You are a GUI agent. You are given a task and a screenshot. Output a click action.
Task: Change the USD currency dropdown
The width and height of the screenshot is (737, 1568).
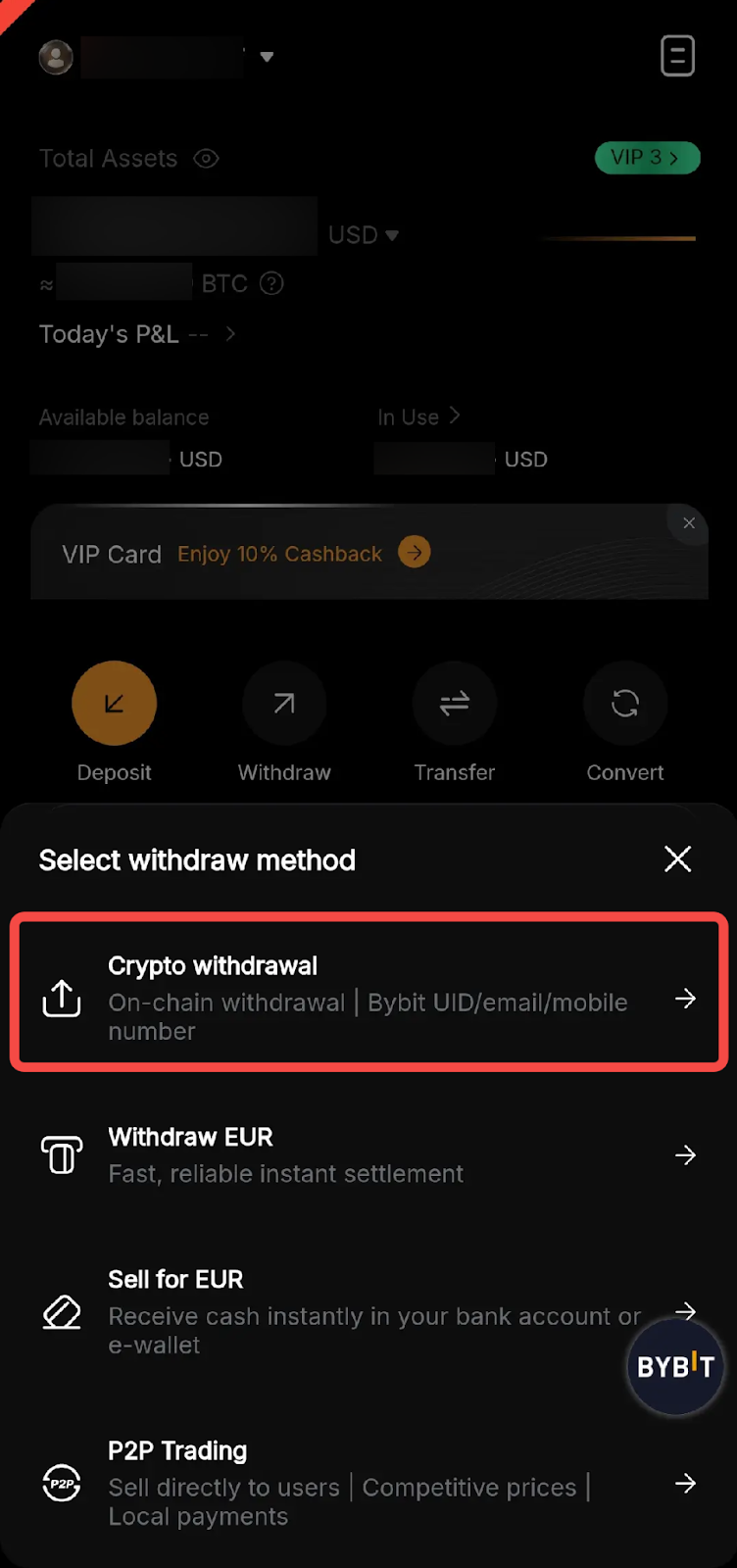[364, 235]
